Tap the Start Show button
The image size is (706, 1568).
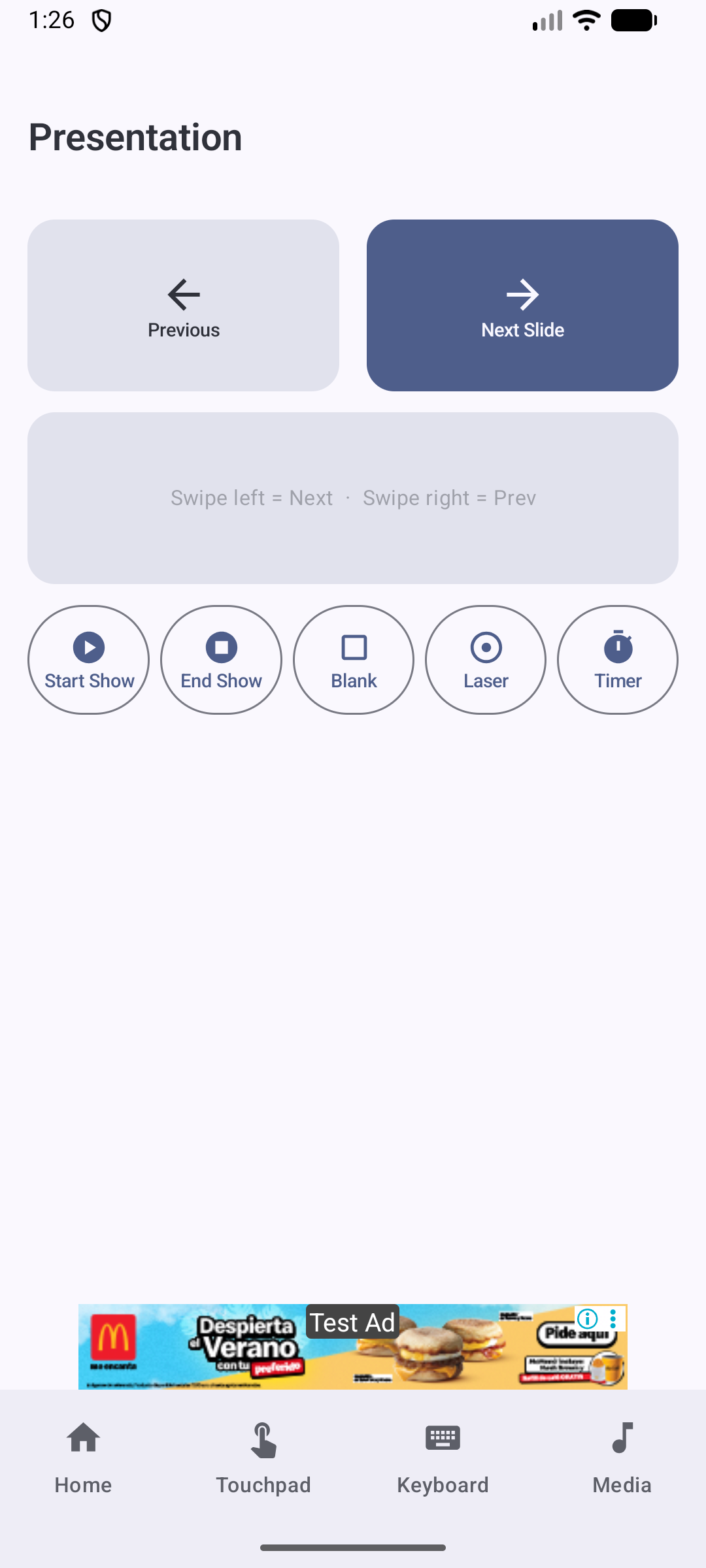coord(89,660)
